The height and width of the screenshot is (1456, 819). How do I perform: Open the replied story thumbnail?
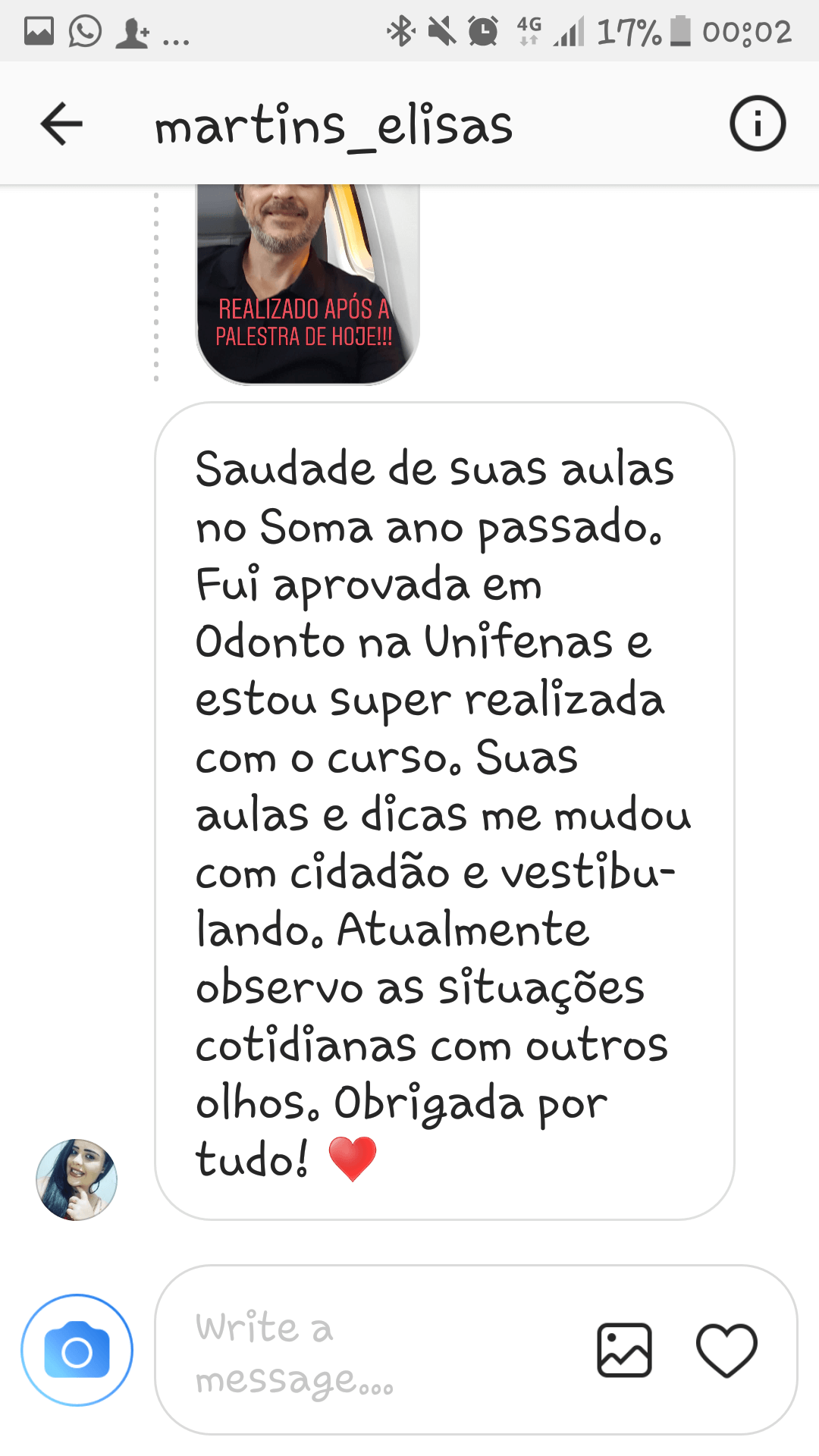click(308, 284)
